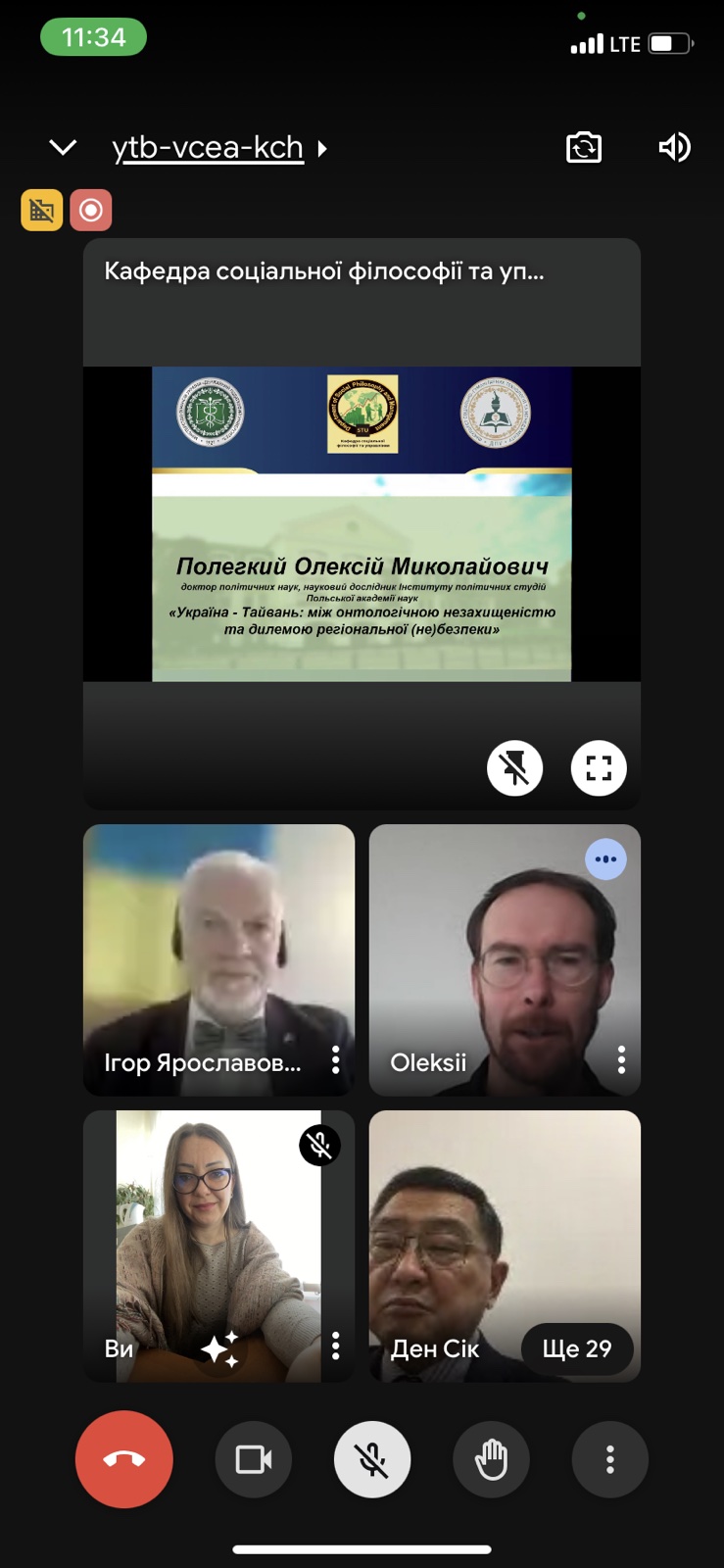Tap the red recording indicator
The height and width of the screenshot is (1568, 724).
91,210
